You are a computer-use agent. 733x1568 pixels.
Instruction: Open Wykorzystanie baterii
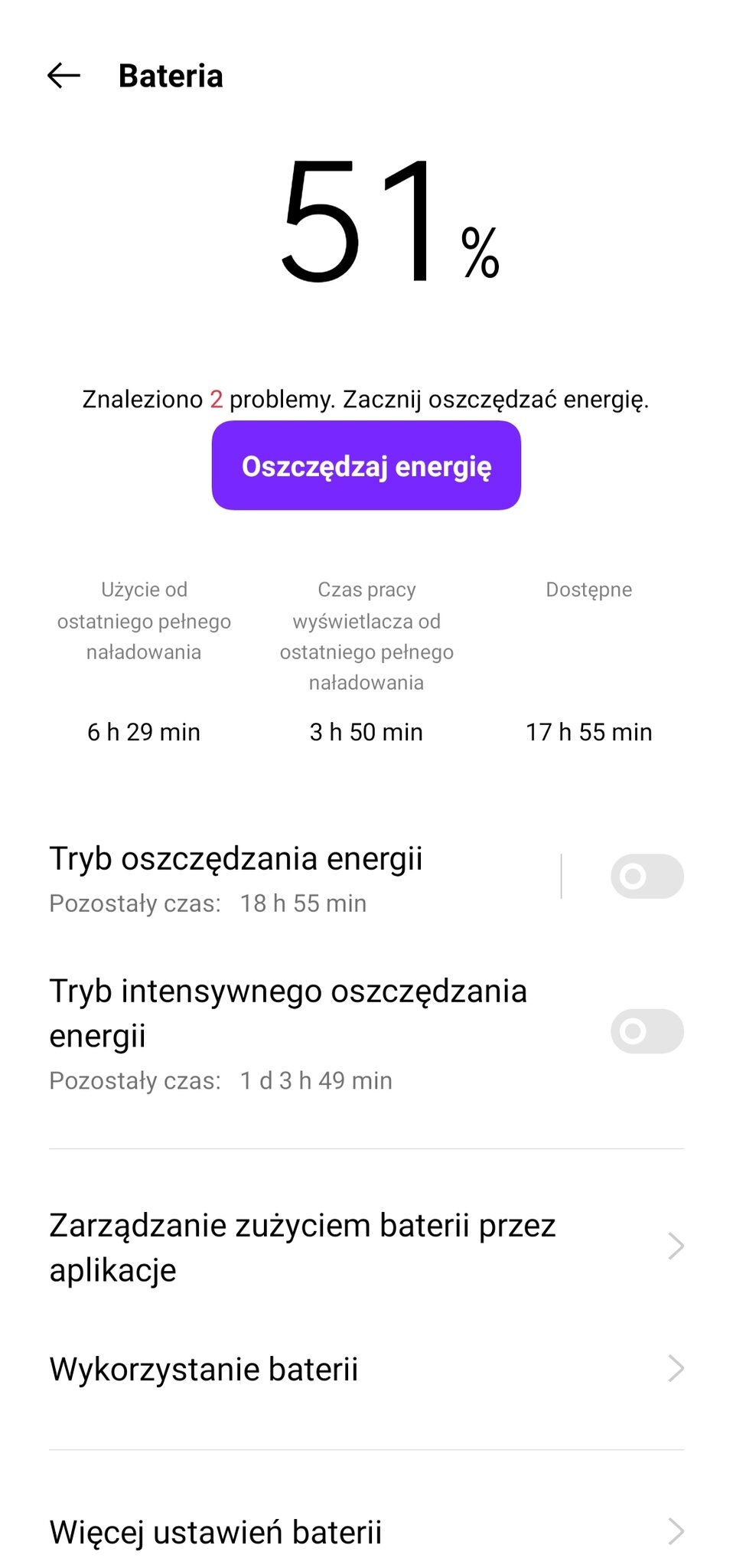pos(366,1369)
